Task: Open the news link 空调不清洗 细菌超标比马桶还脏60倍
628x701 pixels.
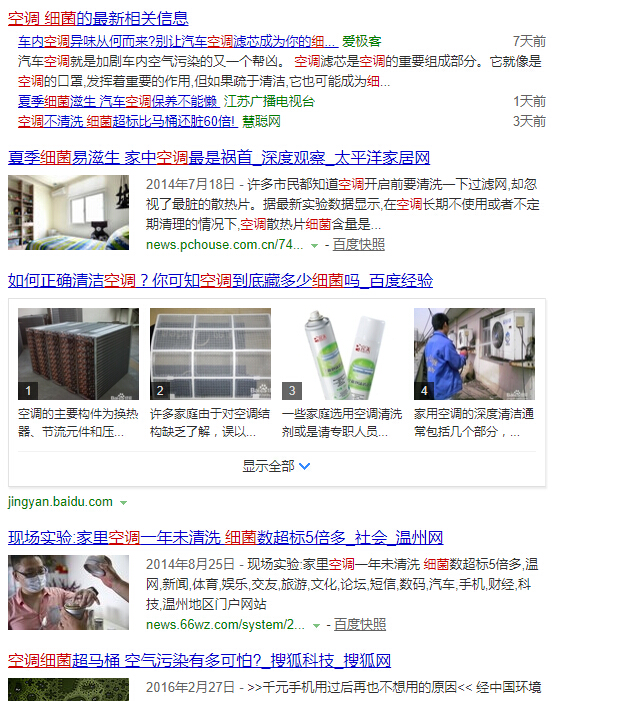Action: (x=125, y=121)
